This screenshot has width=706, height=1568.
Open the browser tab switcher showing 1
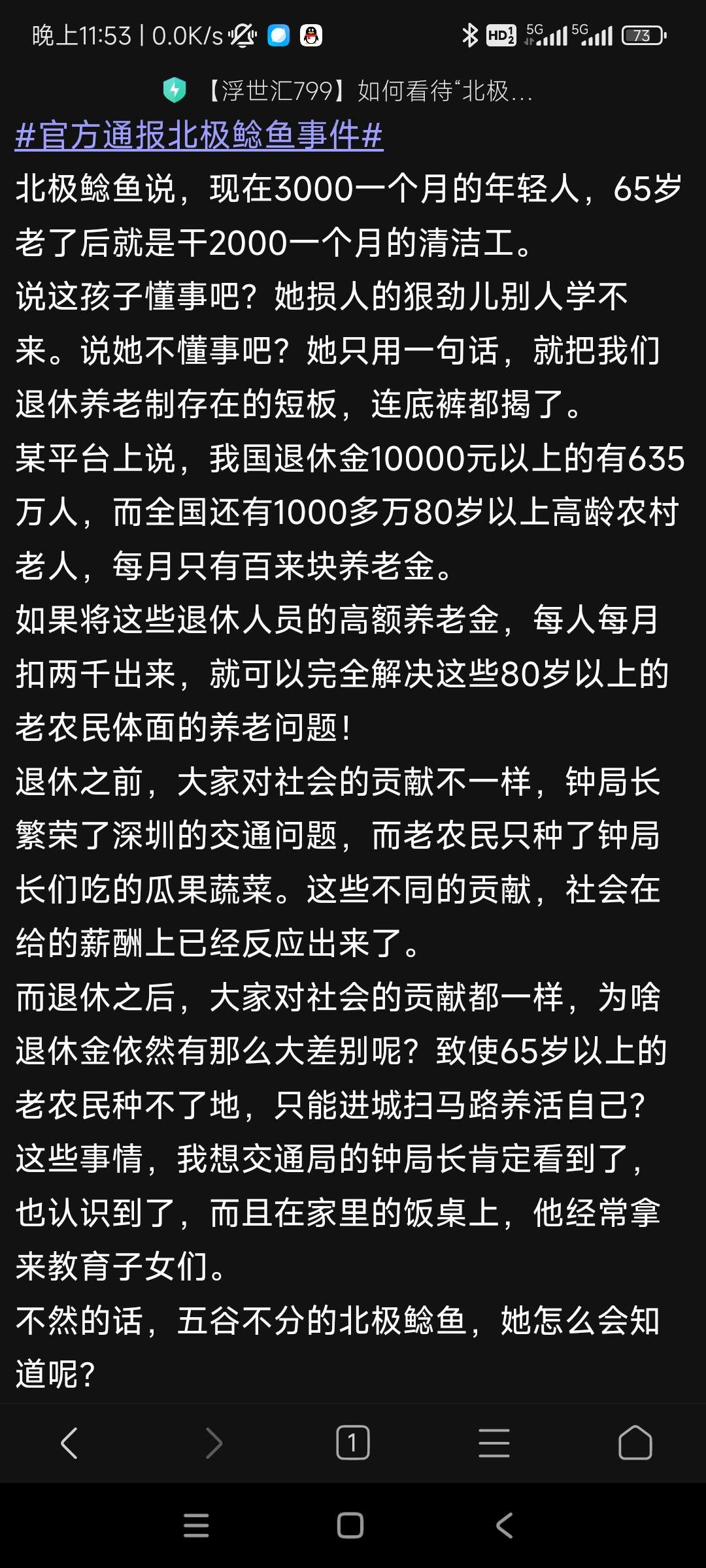(x=353, y=1443)
